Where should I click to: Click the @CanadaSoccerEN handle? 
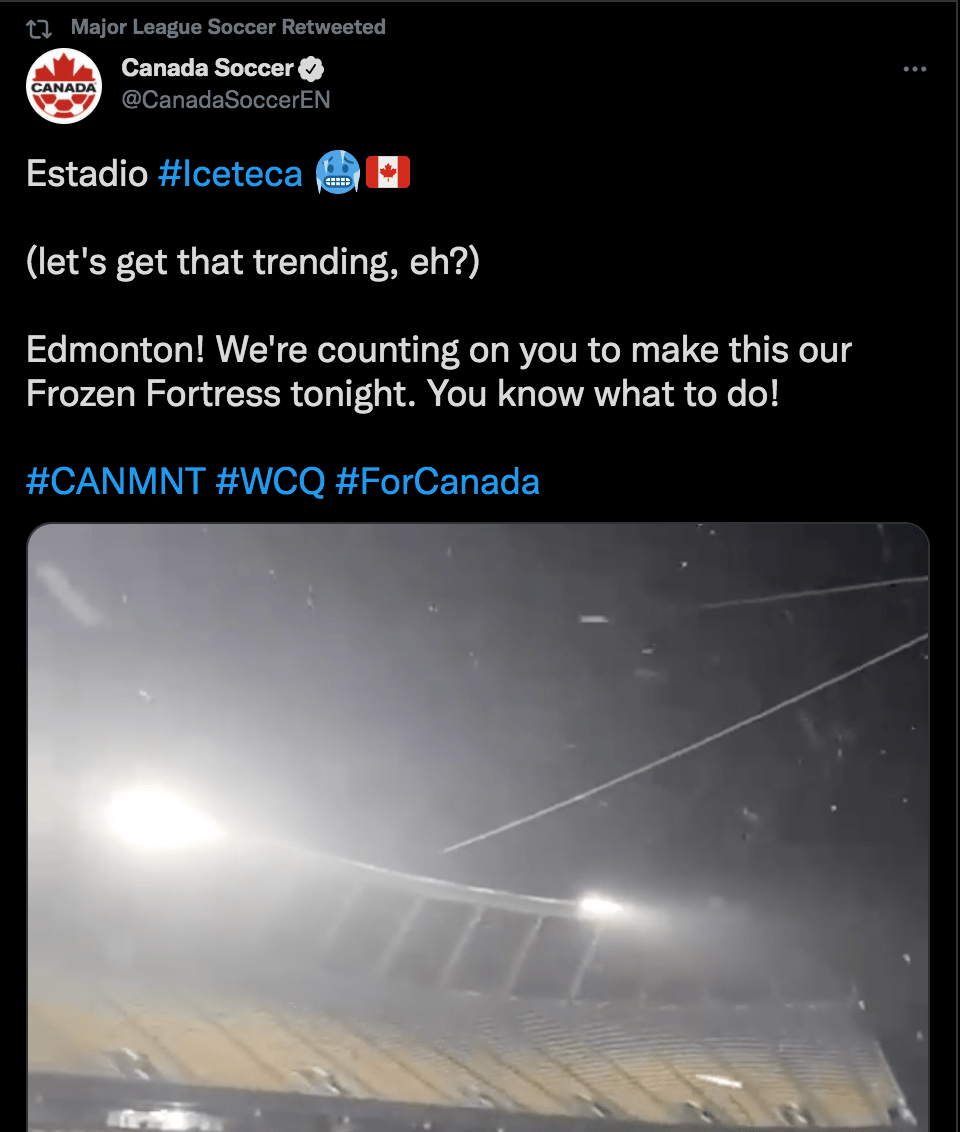tap(227, 99)
